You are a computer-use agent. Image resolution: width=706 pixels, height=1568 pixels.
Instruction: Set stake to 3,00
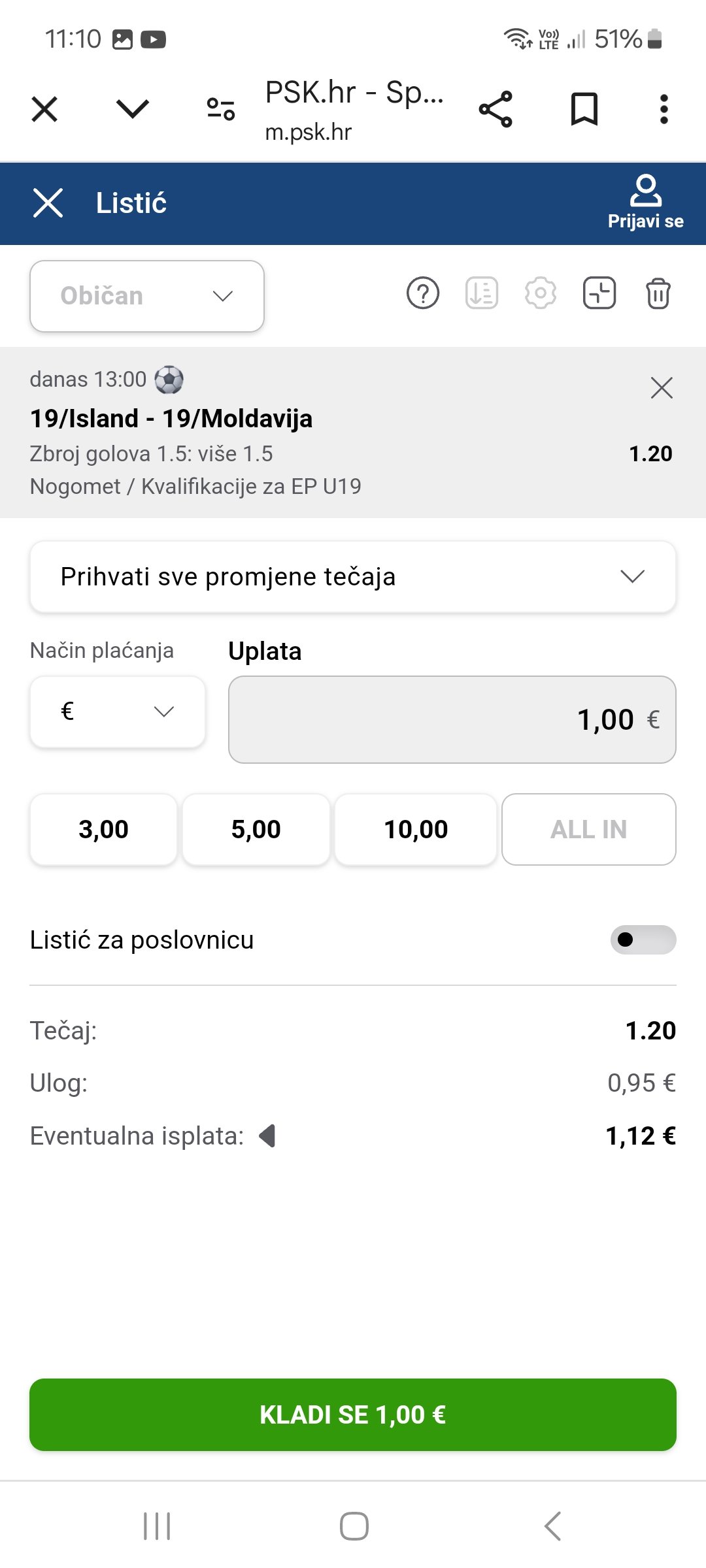pyautogui.click(x=103, y=829)
